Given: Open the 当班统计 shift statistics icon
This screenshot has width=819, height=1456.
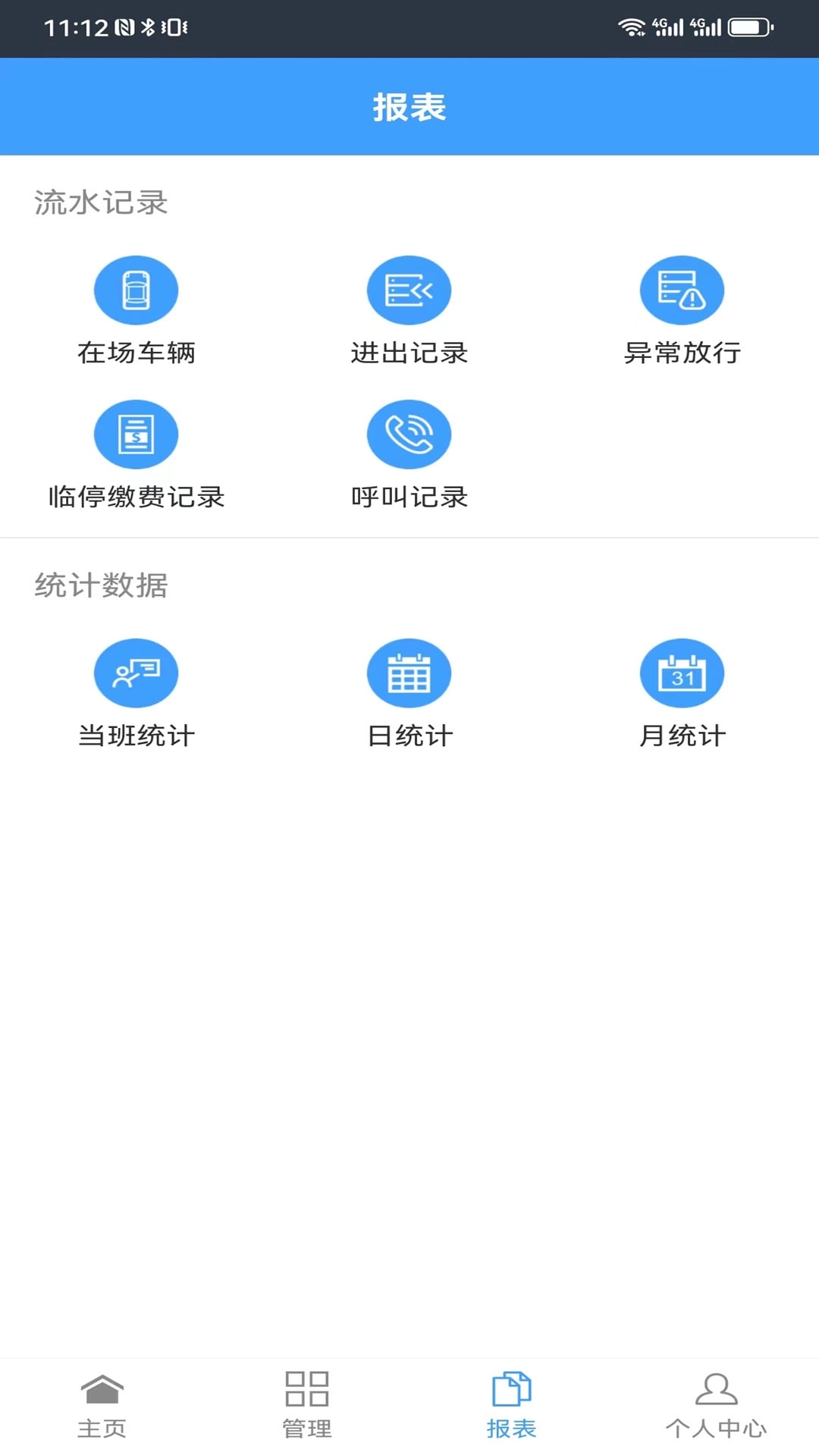Looking at the screenshot, I should click(x=136, y=672).
